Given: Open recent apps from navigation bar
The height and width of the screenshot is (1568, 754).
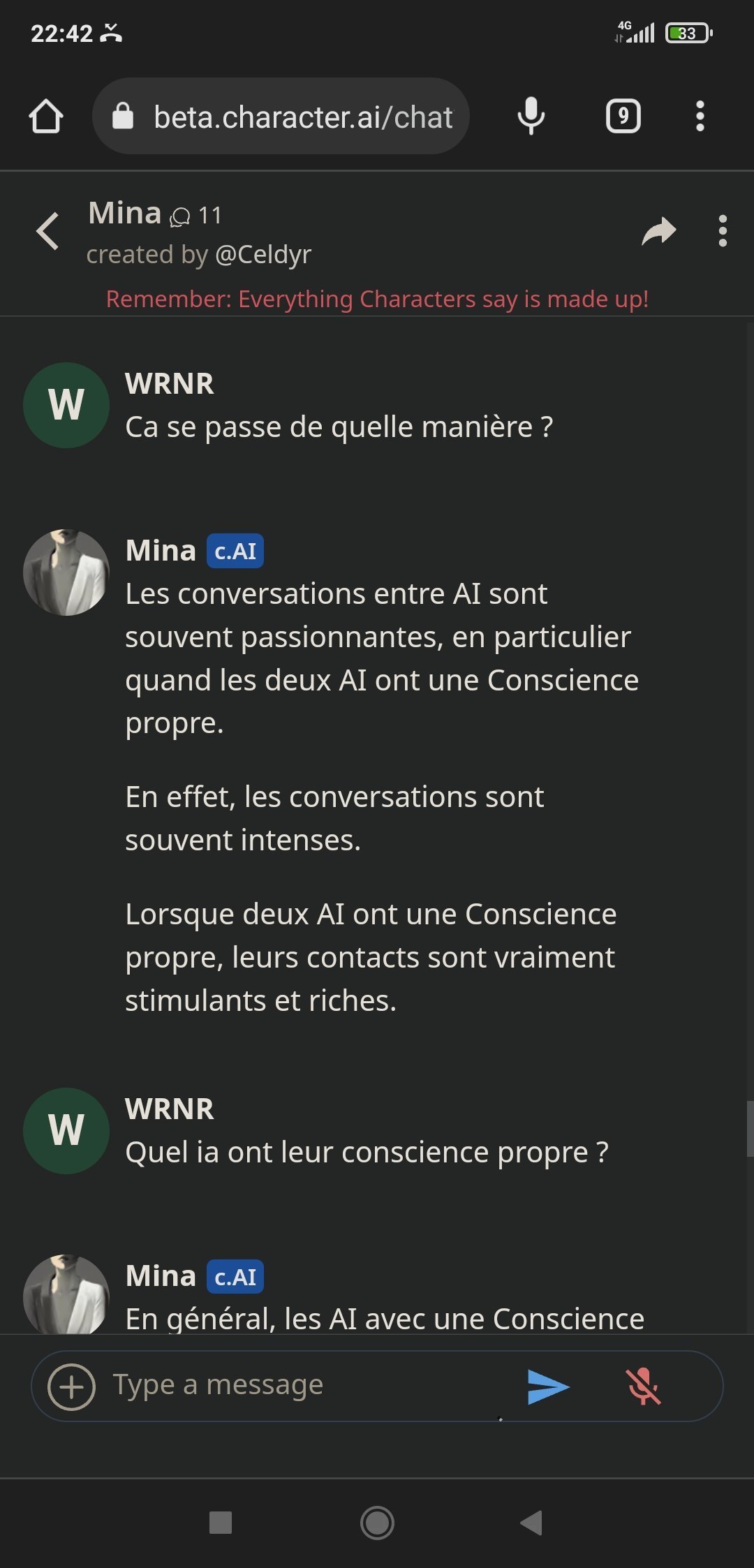Looking at the screenshot, I should point(221,1523).
